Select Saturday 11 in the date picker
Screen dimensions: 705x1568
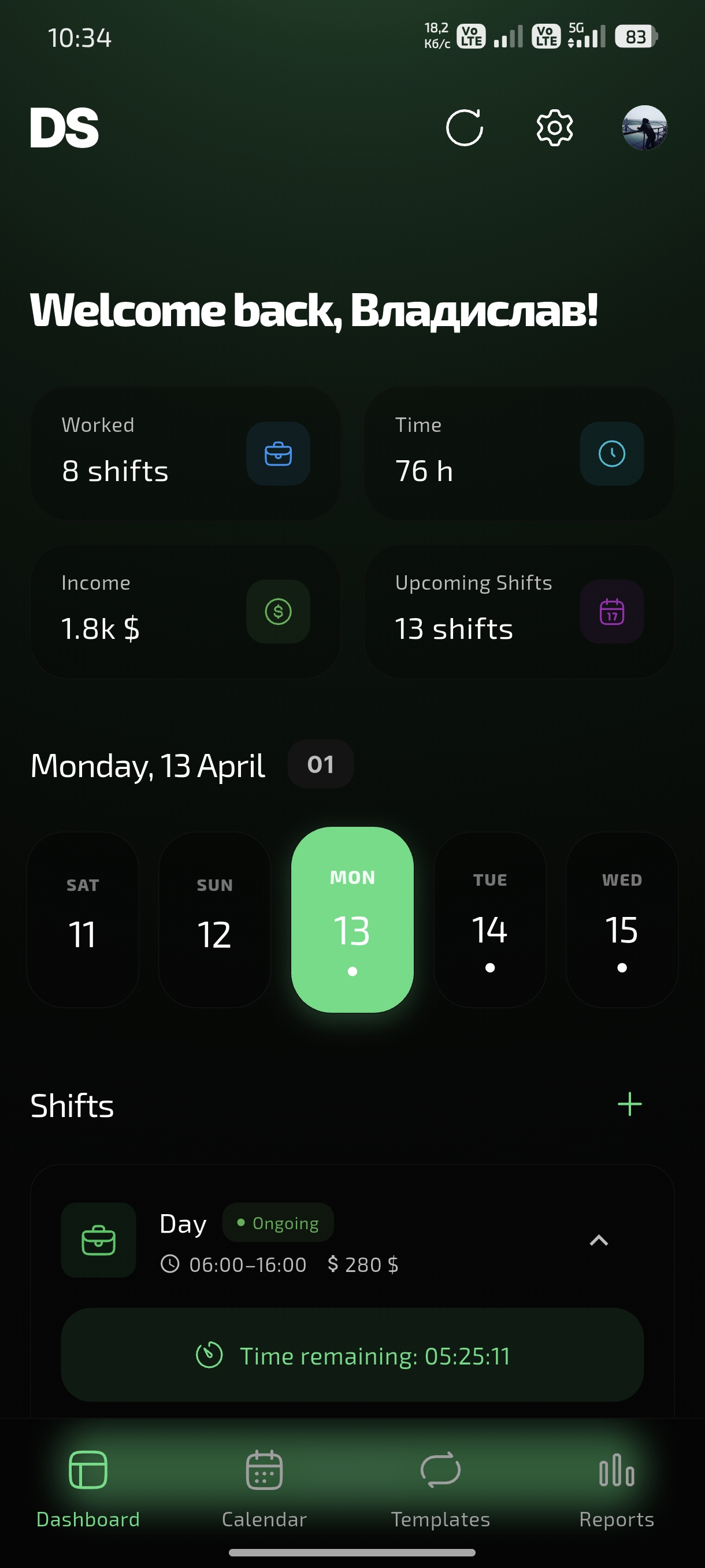point(82,921)
